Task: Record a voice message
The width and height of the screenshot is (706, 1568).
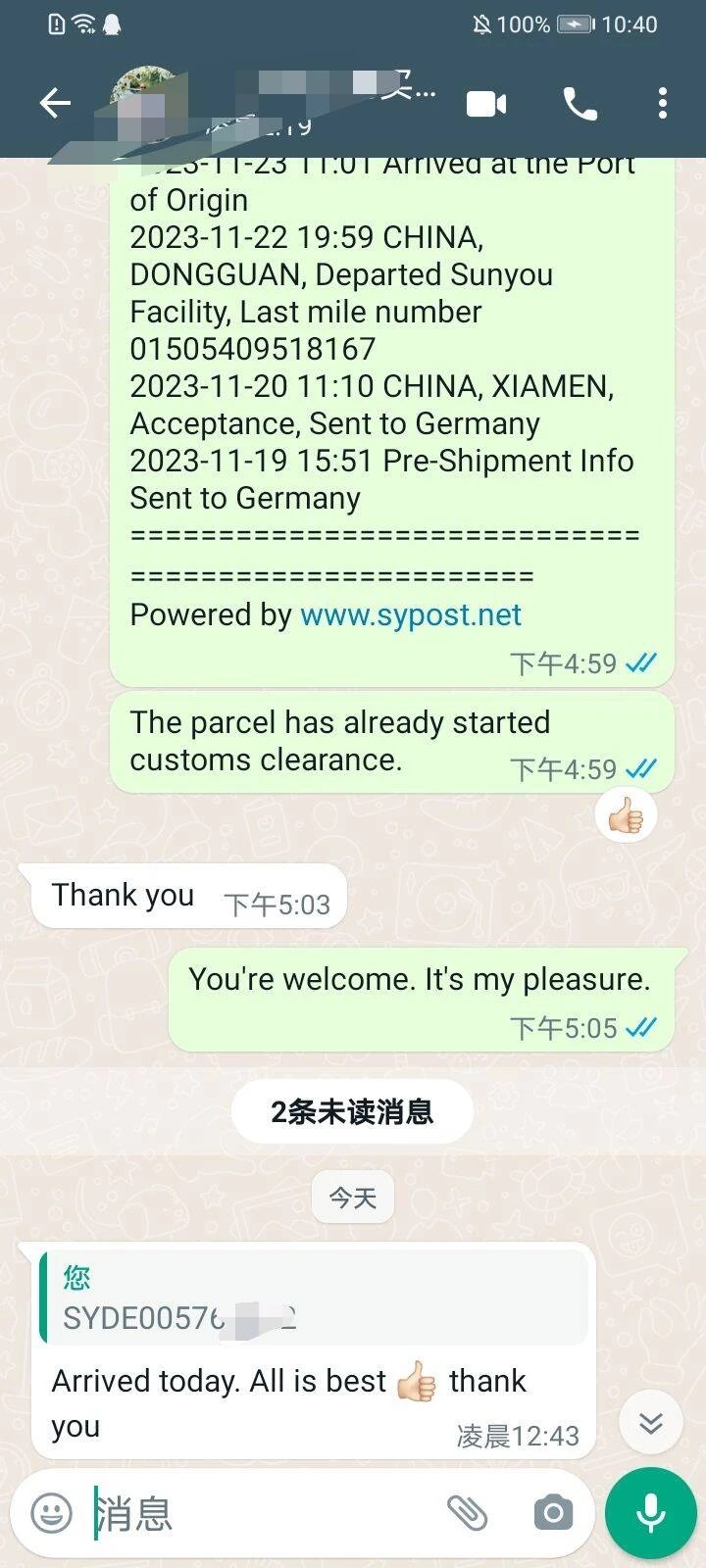Action: [x=651, y=1513]
